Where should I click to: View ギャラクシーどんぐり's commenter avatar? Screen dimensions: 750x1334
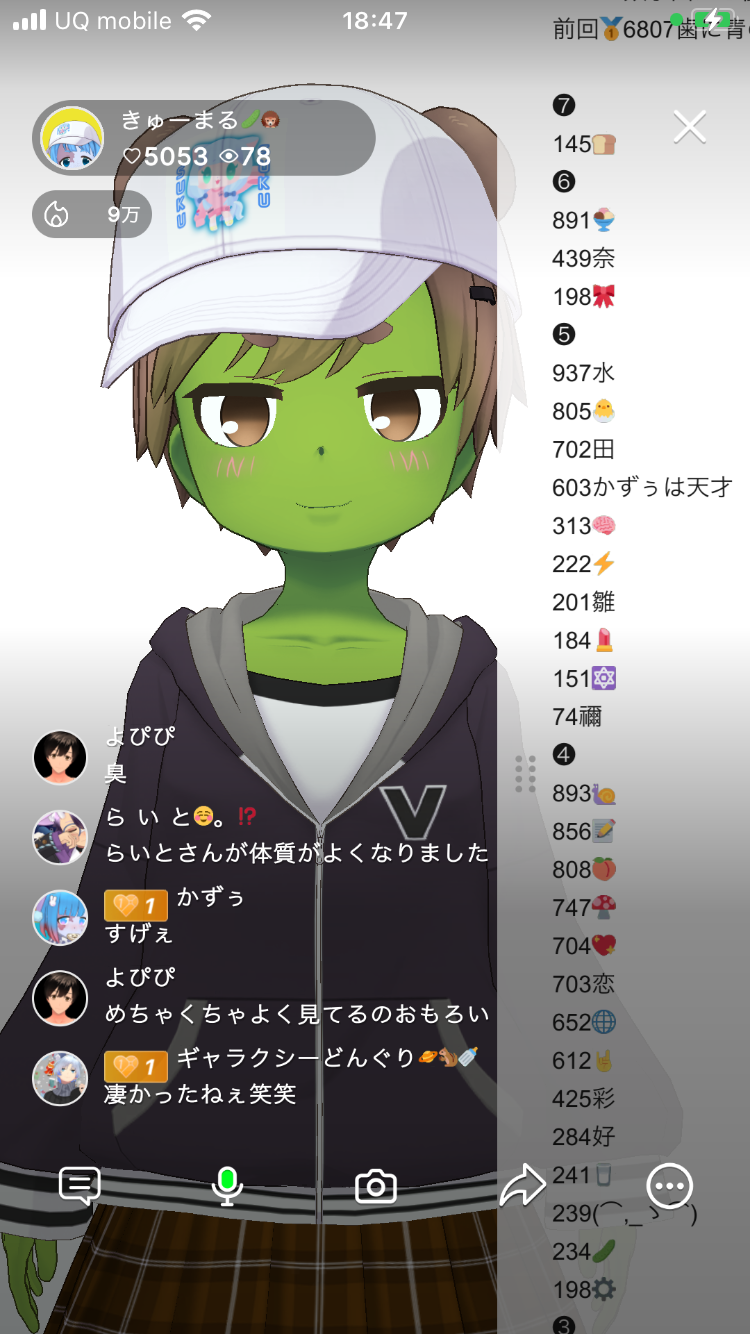pyautogui.click(x=60, y=1077)
